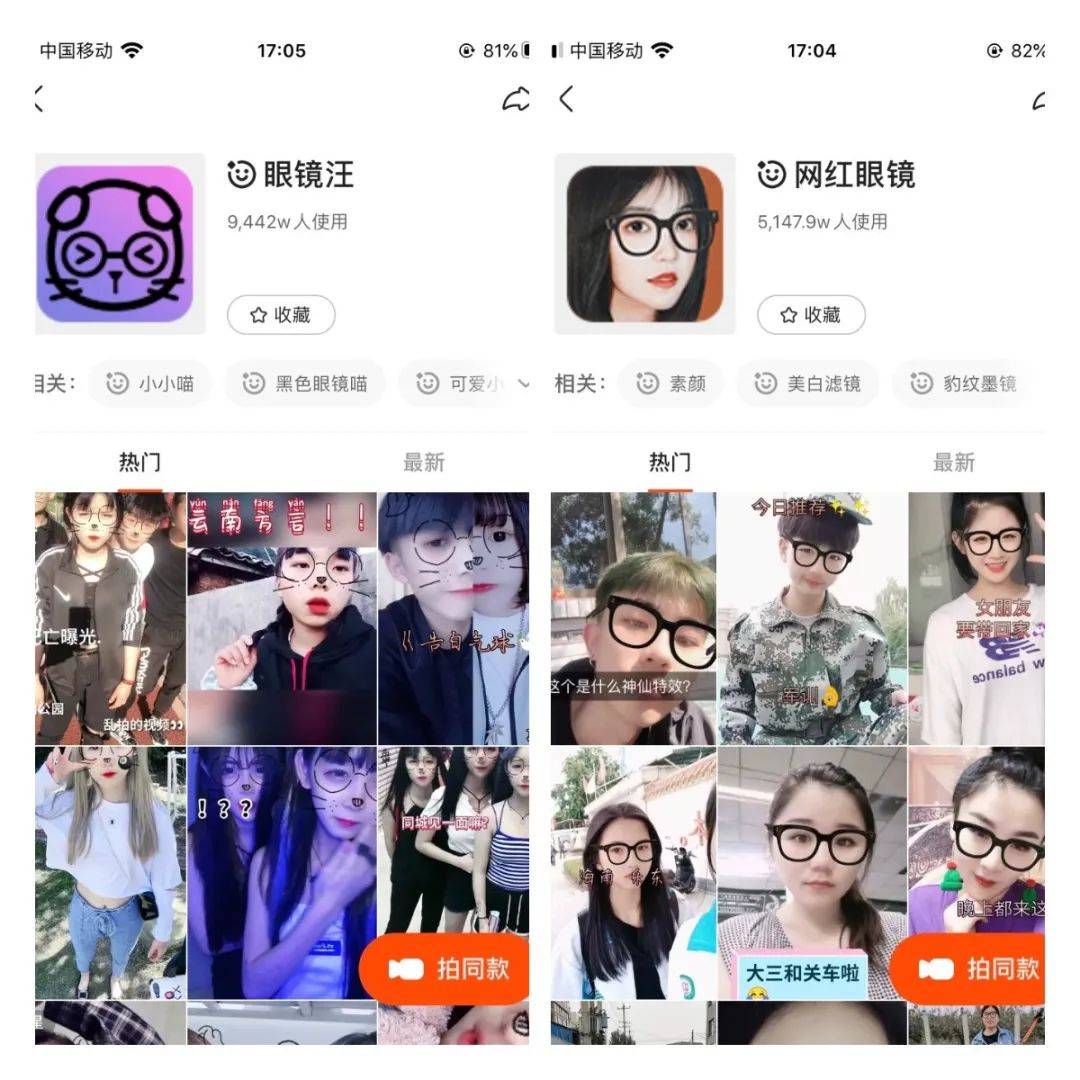This screenshot has width=1080, height=1080.
Task: Open the 今日推荐 video thumbnail
Action: pyautogui.click(x=812, y=617)
